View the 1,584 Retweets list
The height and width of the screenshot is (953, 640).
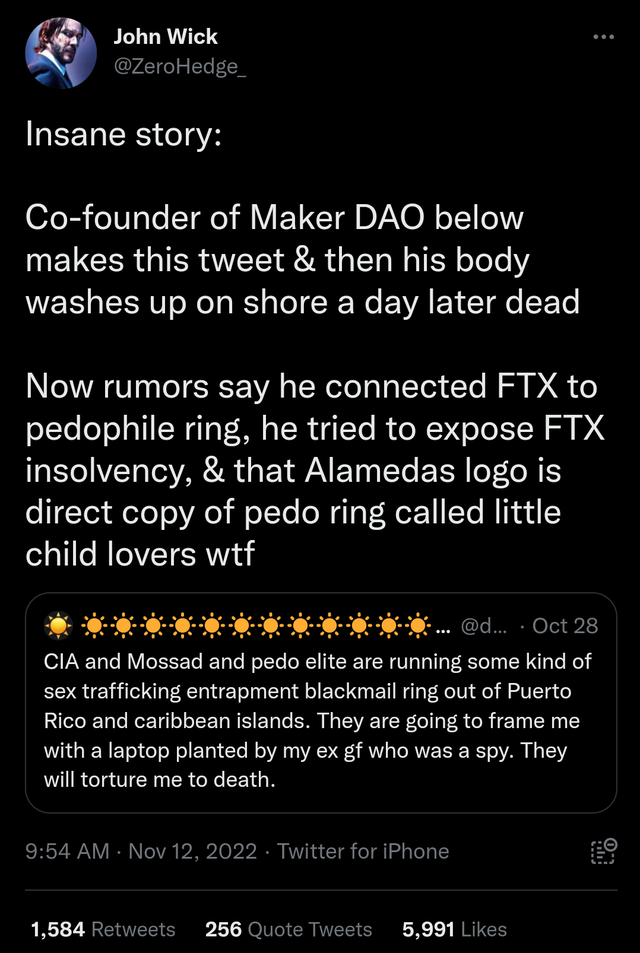(x=103, y=929)
